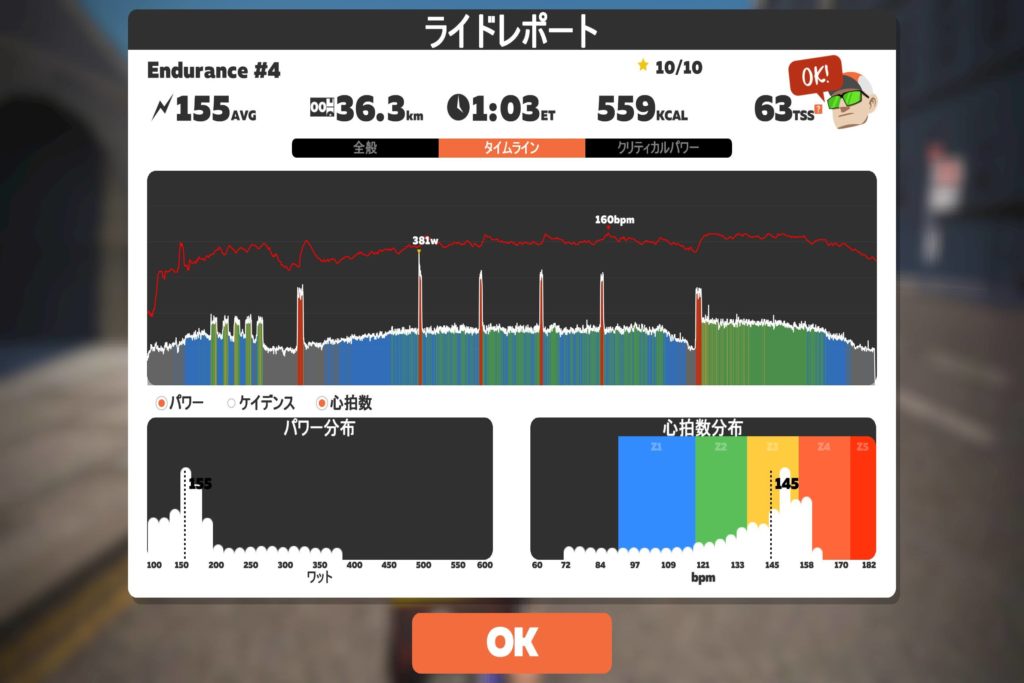Tap the OK button to close report

[511, 643]
